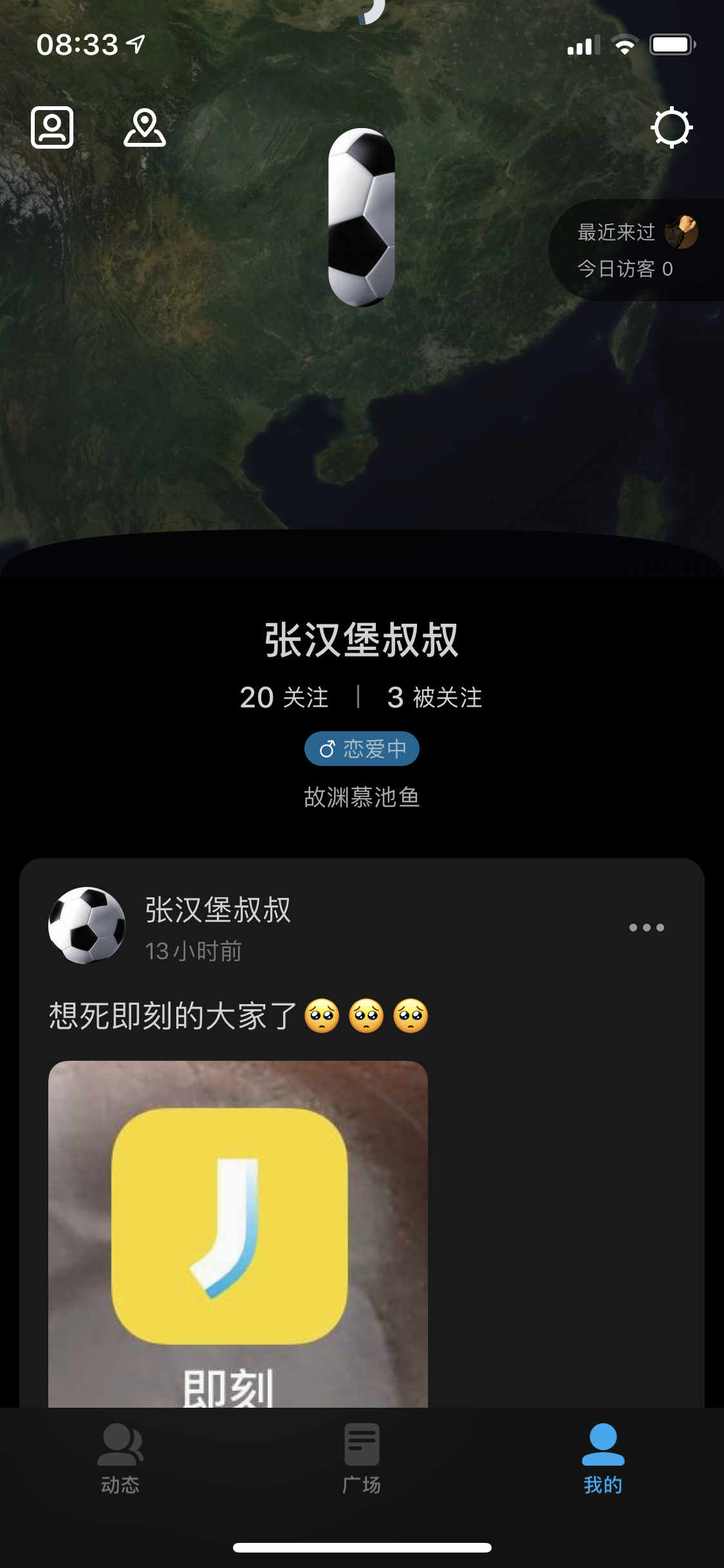Open the 即刻 image in the post
Viewport: 724px width, 1568px height.
pyautogui.click(x=238, y=1233)
